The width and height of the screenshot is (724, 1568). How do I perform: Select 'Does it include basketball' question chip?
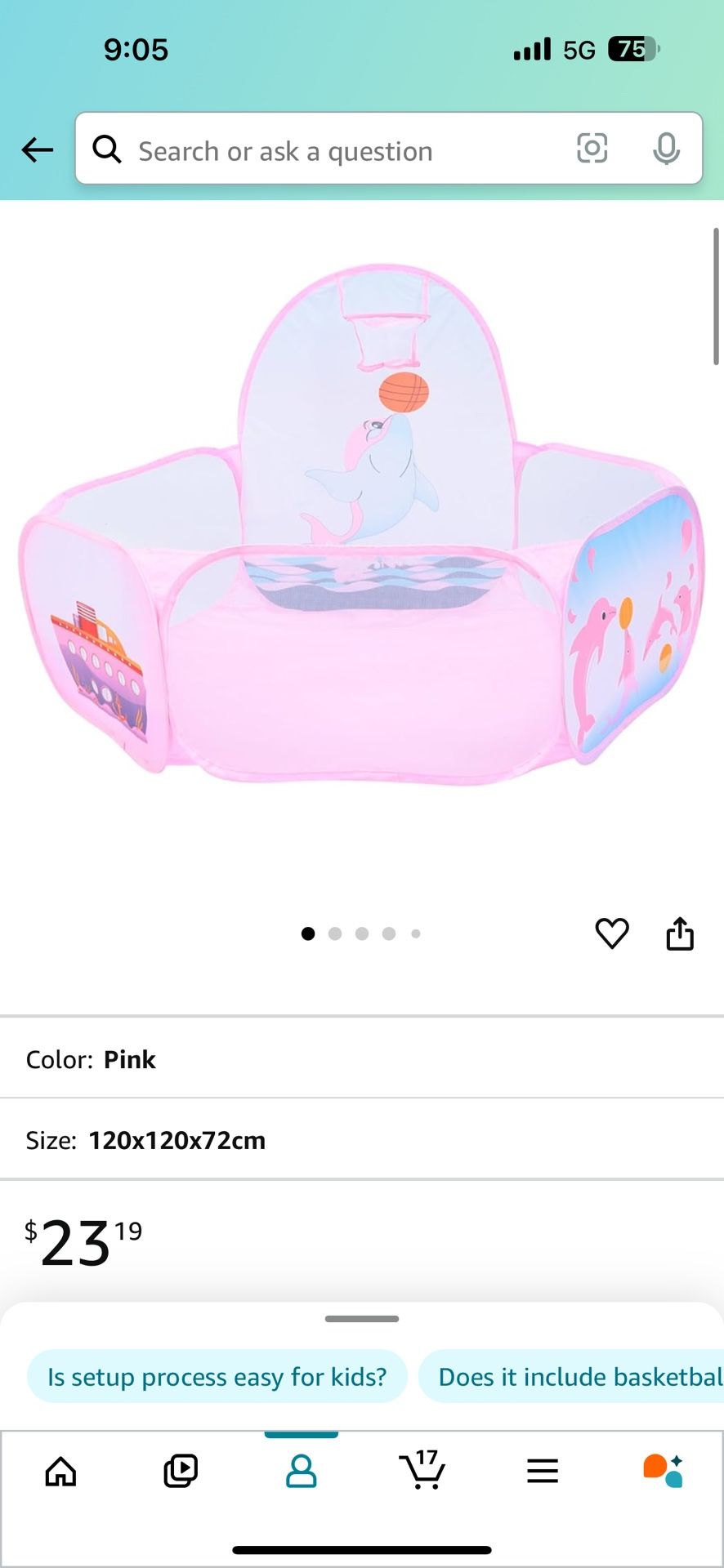click(x=571, y=1377)
